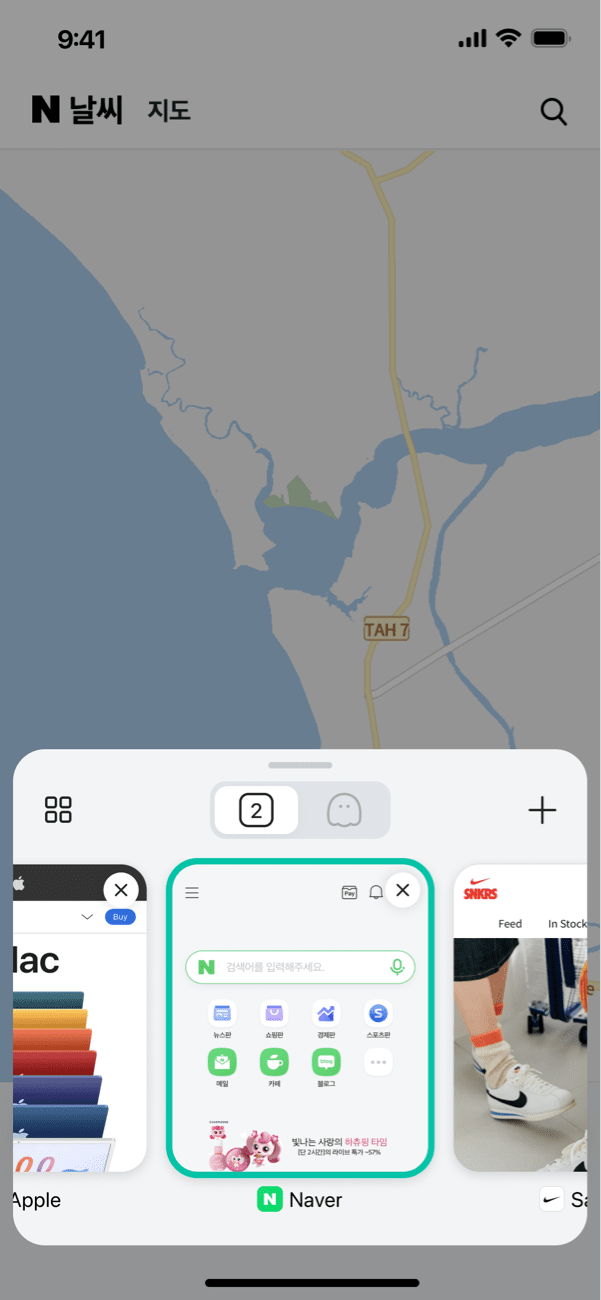Close the Apple tab
Viewport: 601px width, 1300px height.
[x=120, y=890]
